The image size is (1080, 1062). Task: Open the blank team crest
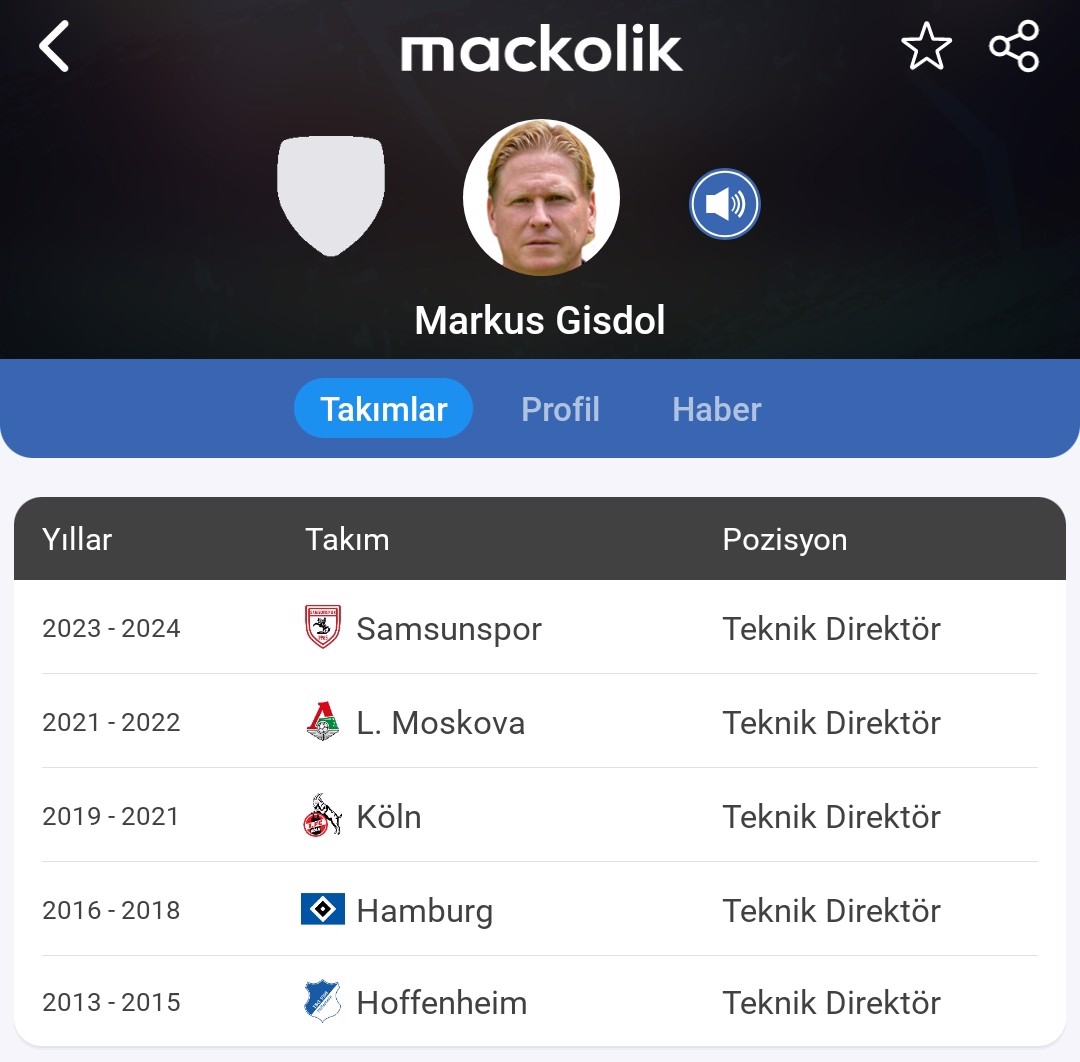coord(331,196)
